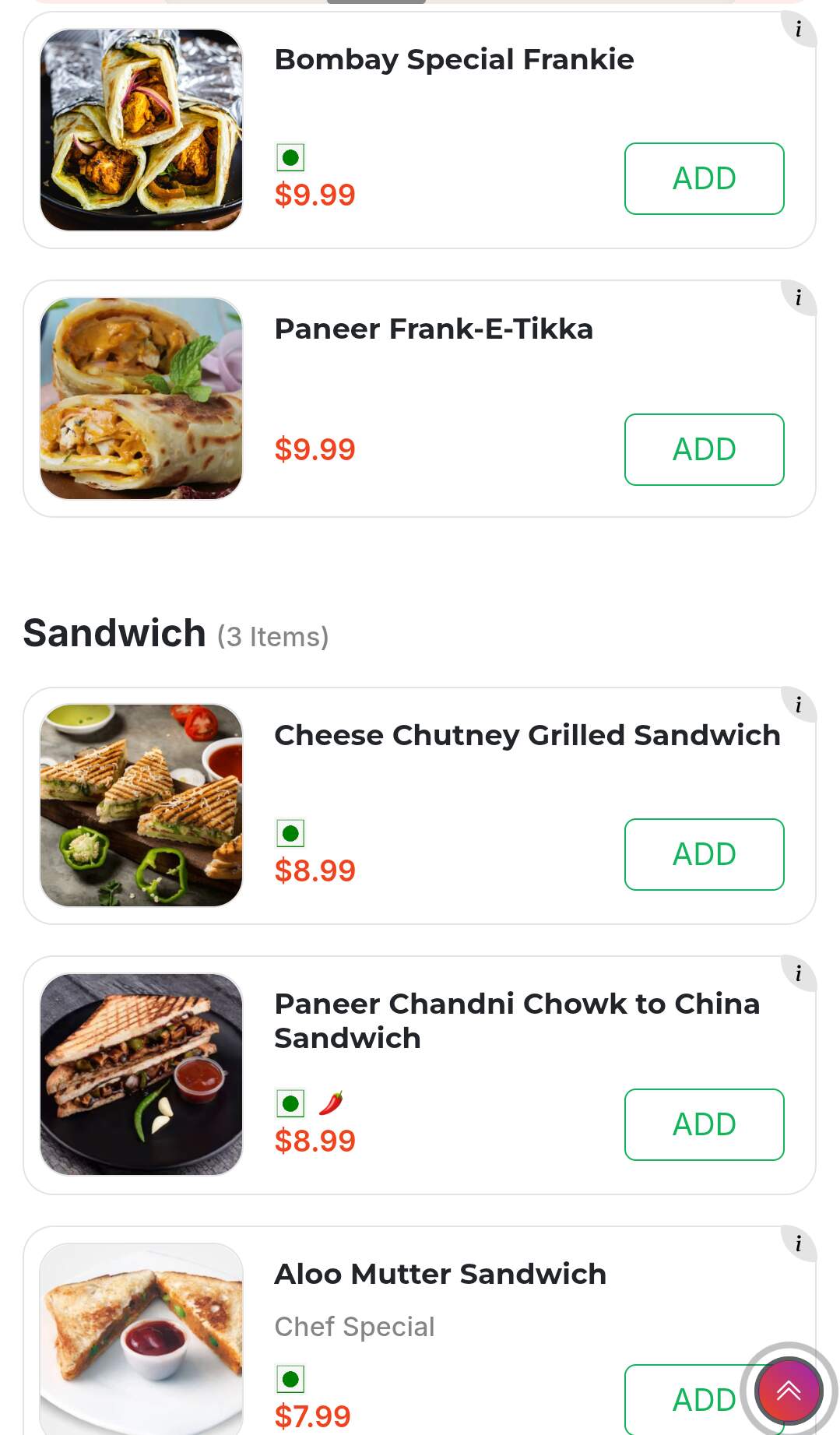Image resolution: width=840 pixels, height=1435 pixels.
Task: Open info icon on Paneer Frank-E-Tikka
Action: pyautogui.click(x=799, y=298)
